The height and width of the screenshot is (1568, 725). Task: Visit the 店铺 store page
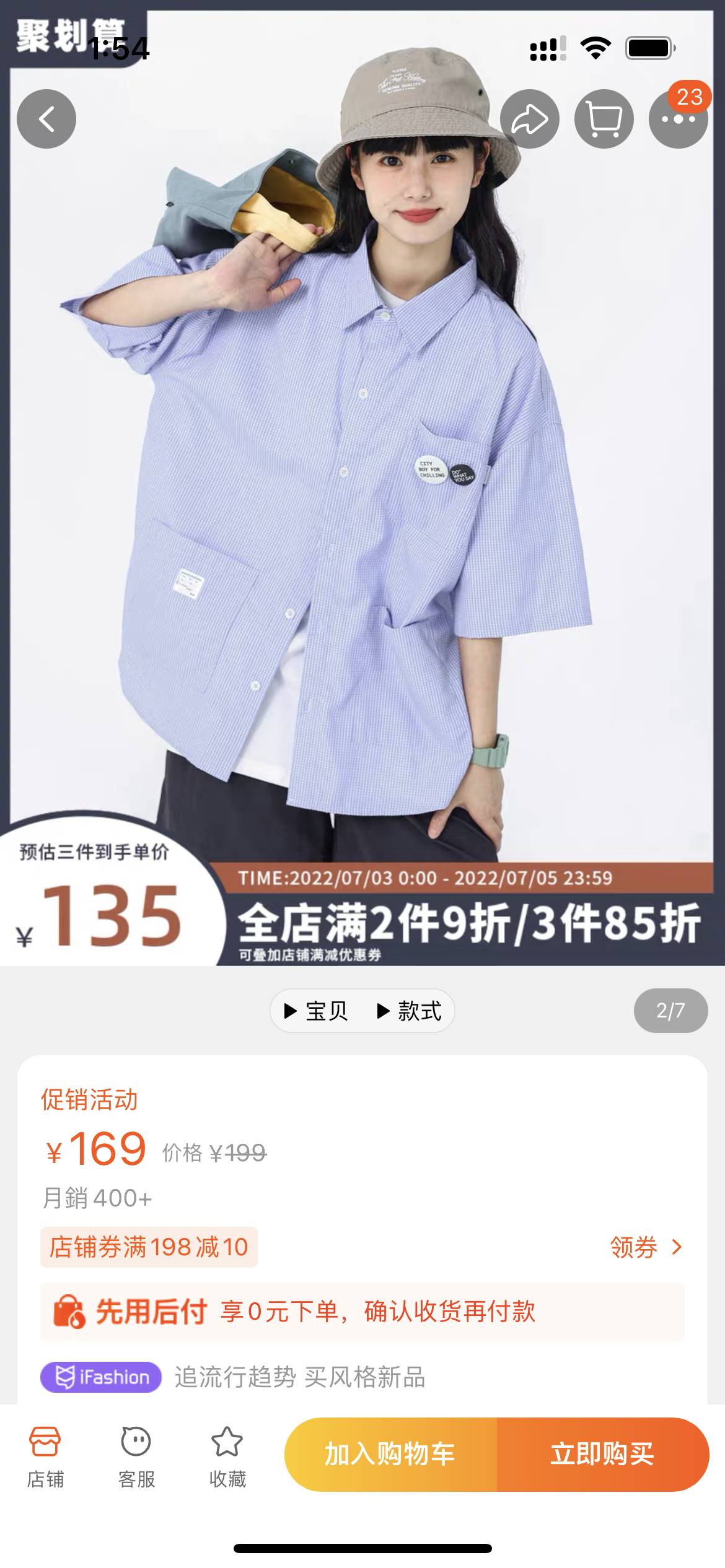(45, 1457)
